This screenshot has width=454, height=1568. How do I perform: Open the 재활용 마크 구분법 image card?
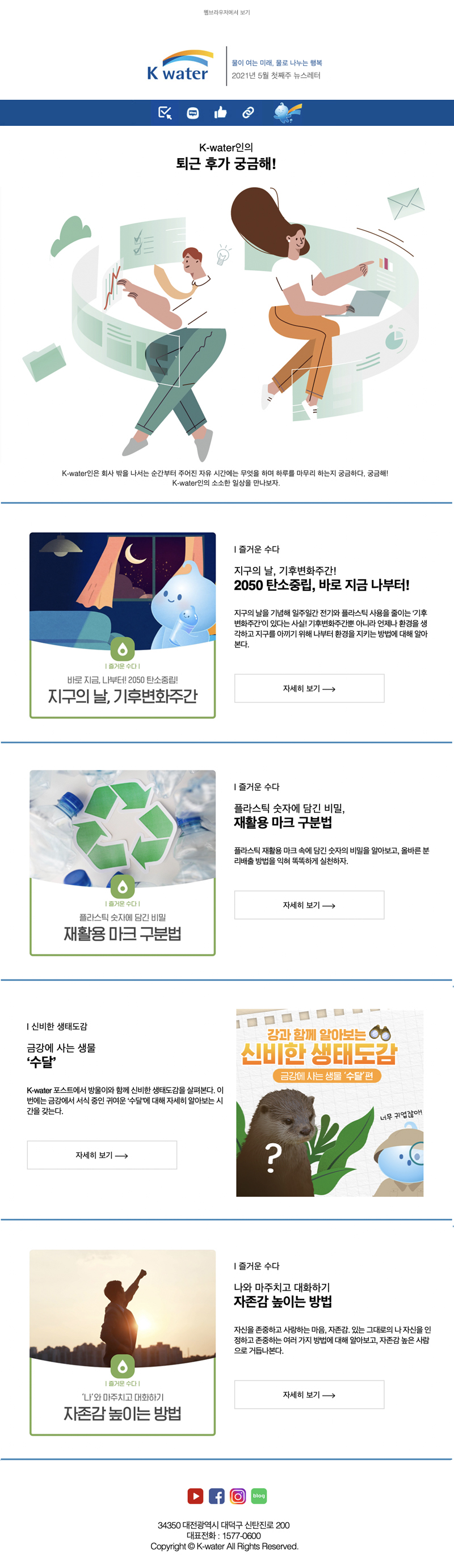coord(123,863)
